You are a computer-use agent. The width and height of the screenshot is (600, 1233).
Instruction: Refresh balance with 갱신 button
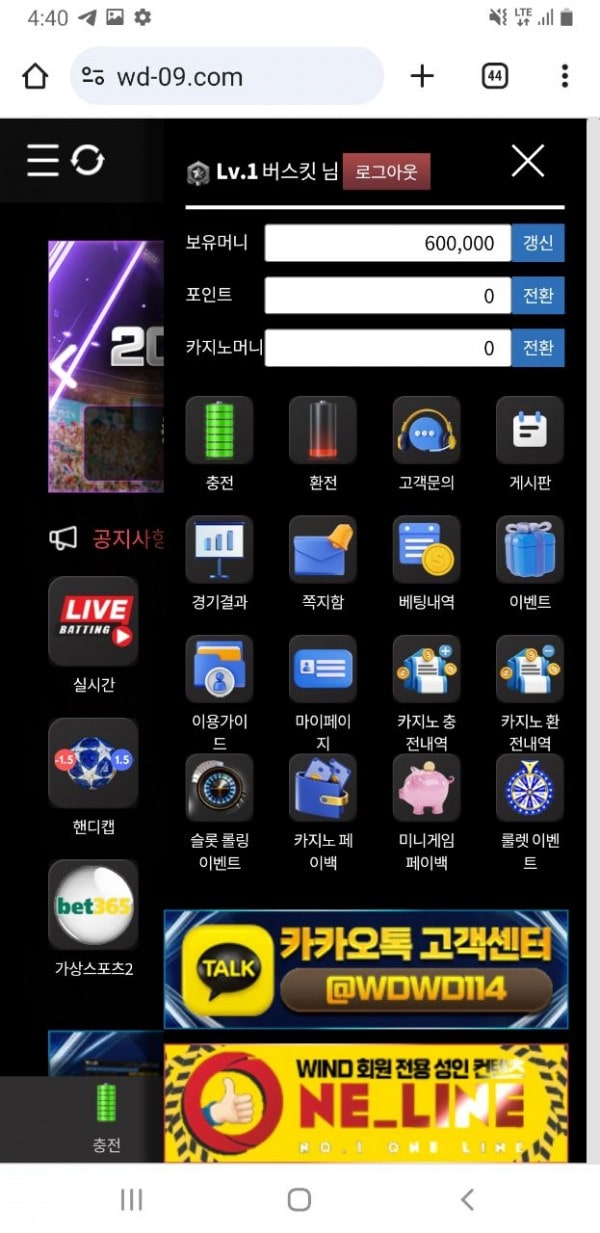tap(538, 243)
